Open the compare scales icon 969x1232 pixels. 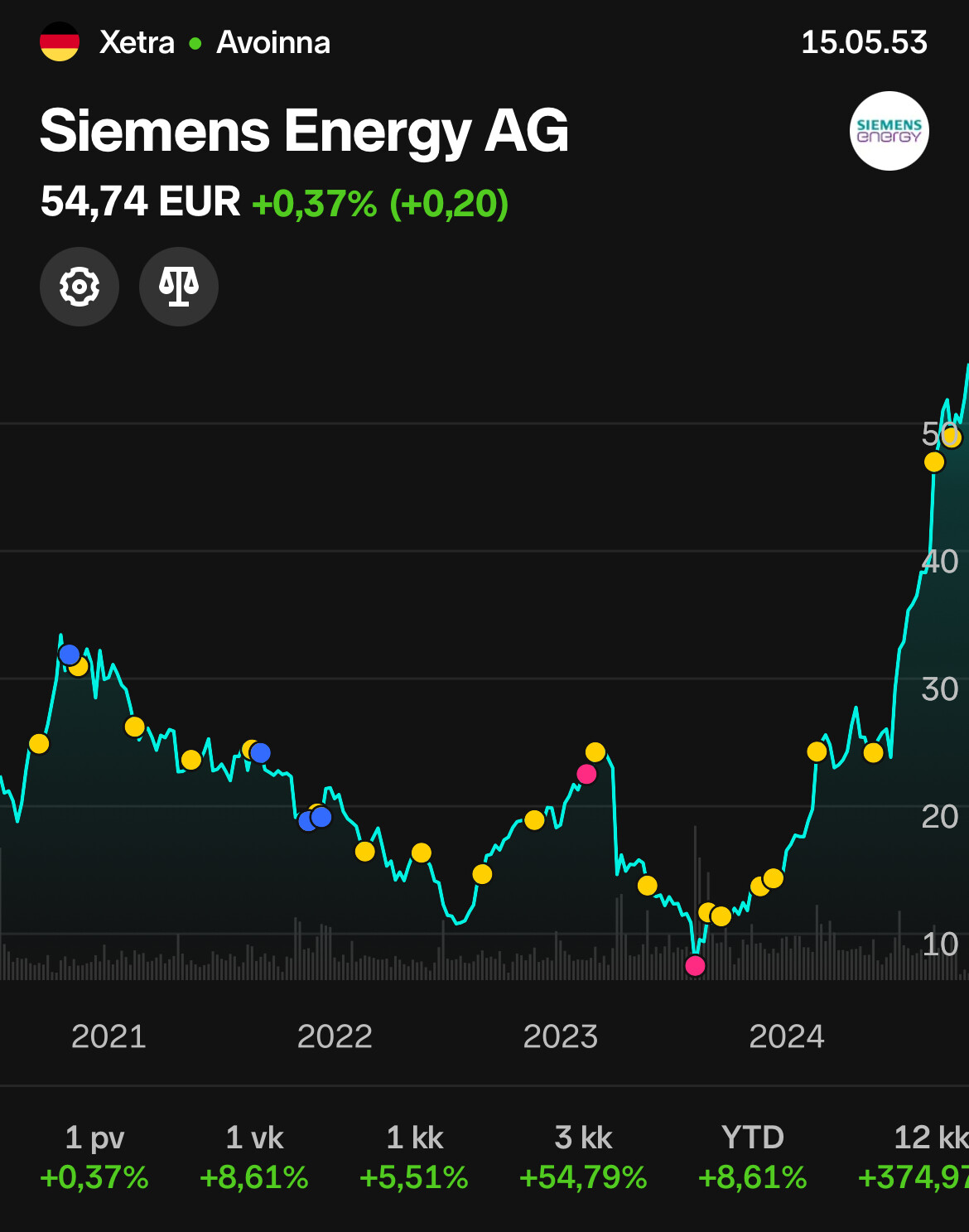tap(179, 287)
